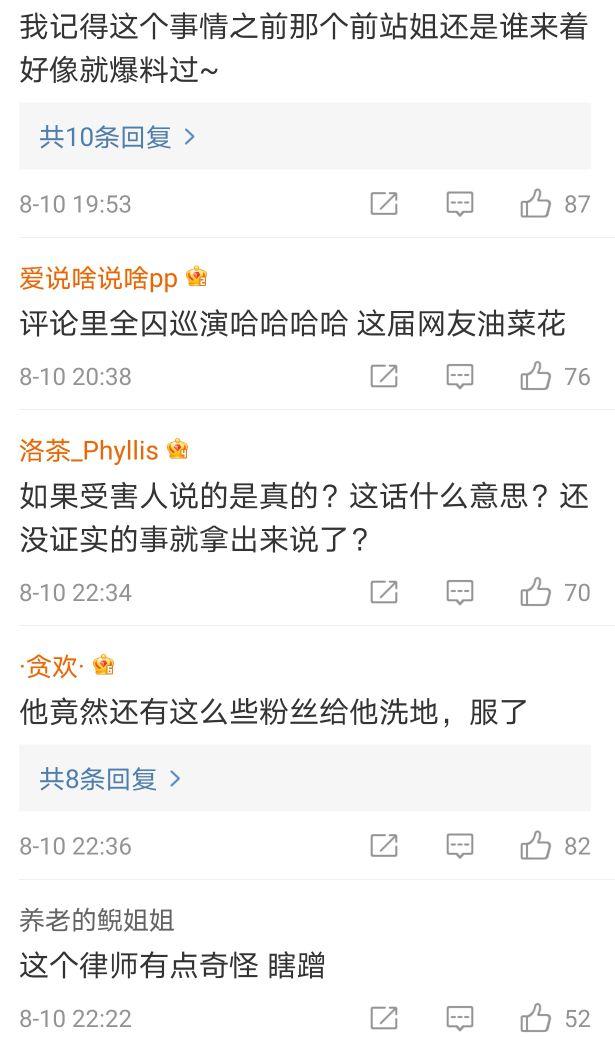Reply to ·贪欢·'s comment
615x1050 pixels.
[x=460, y=846]
